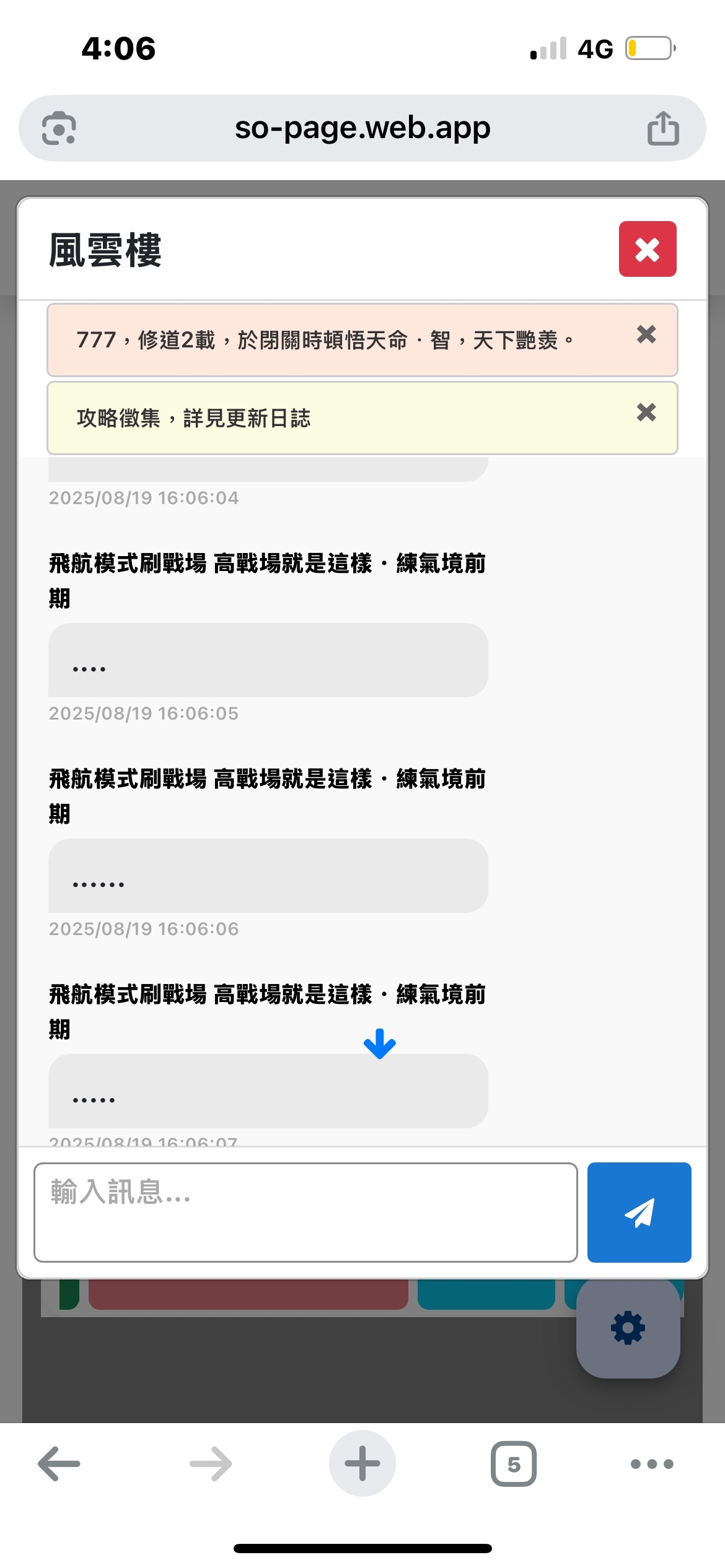Jump to latest messages with blue arrow
This screenshot has width=725, height=1568.
[379, 1044]
